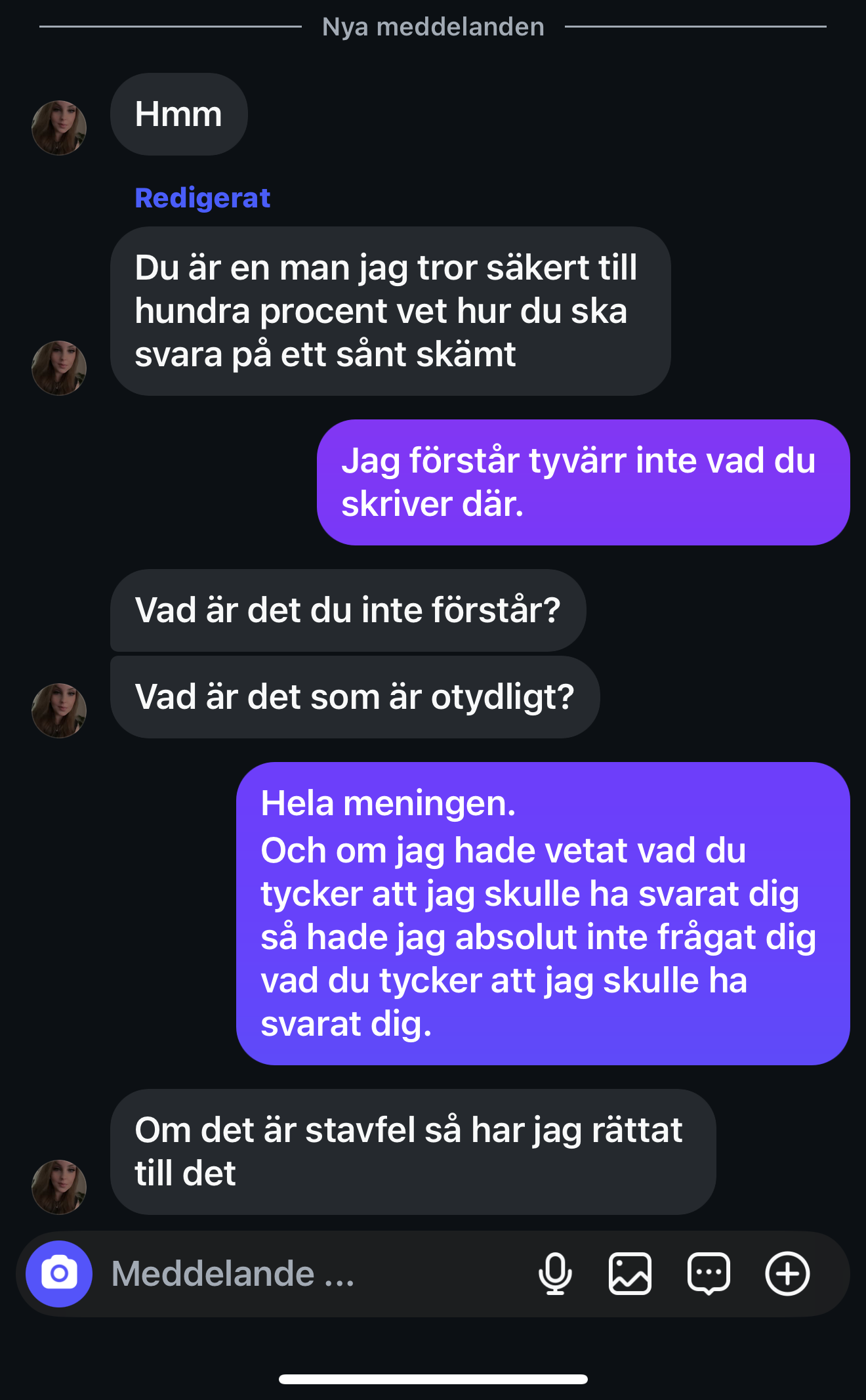
Task: Tap the "Redigerat" edited label
Action: click(202, 198)
